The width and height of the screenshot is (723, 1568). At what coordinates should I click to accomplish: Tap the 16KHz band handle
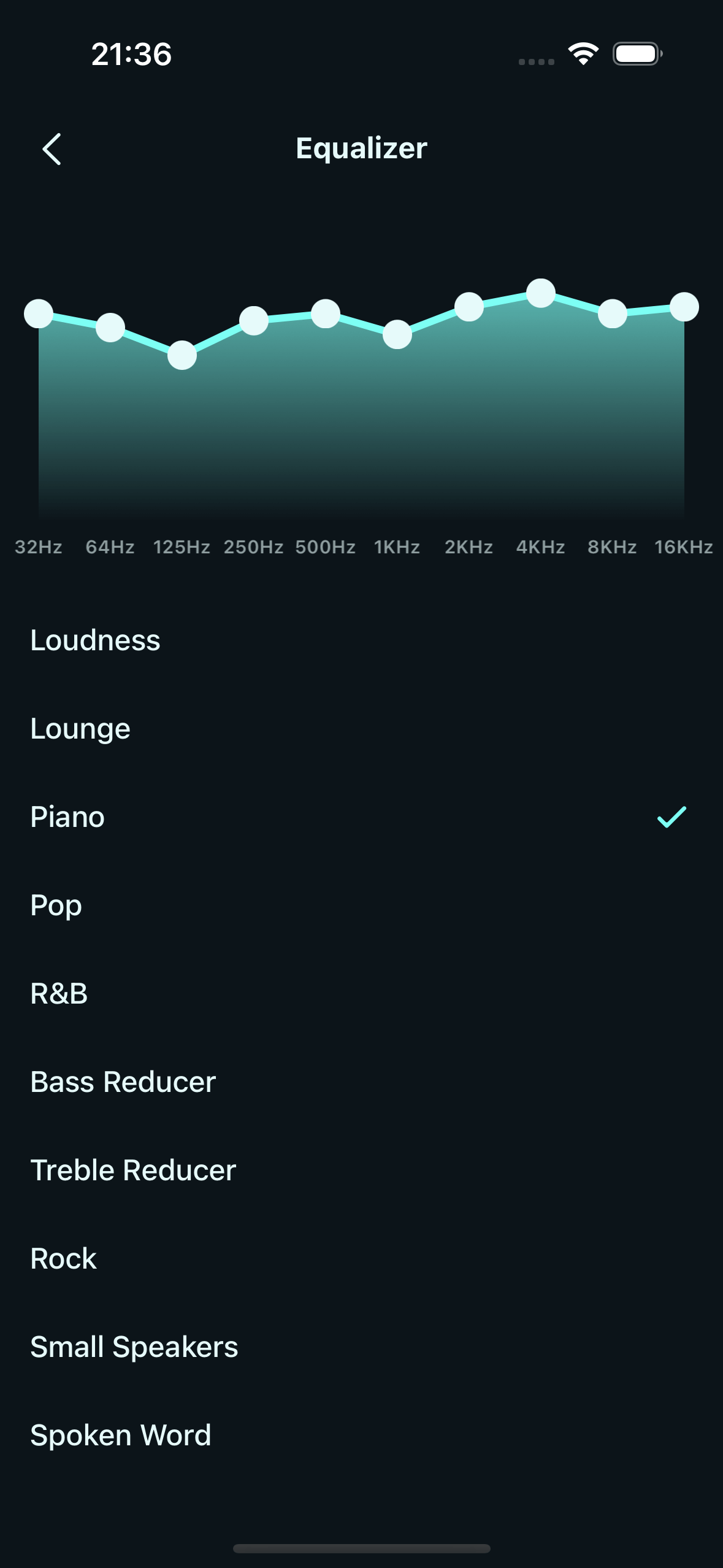[684, 307]
